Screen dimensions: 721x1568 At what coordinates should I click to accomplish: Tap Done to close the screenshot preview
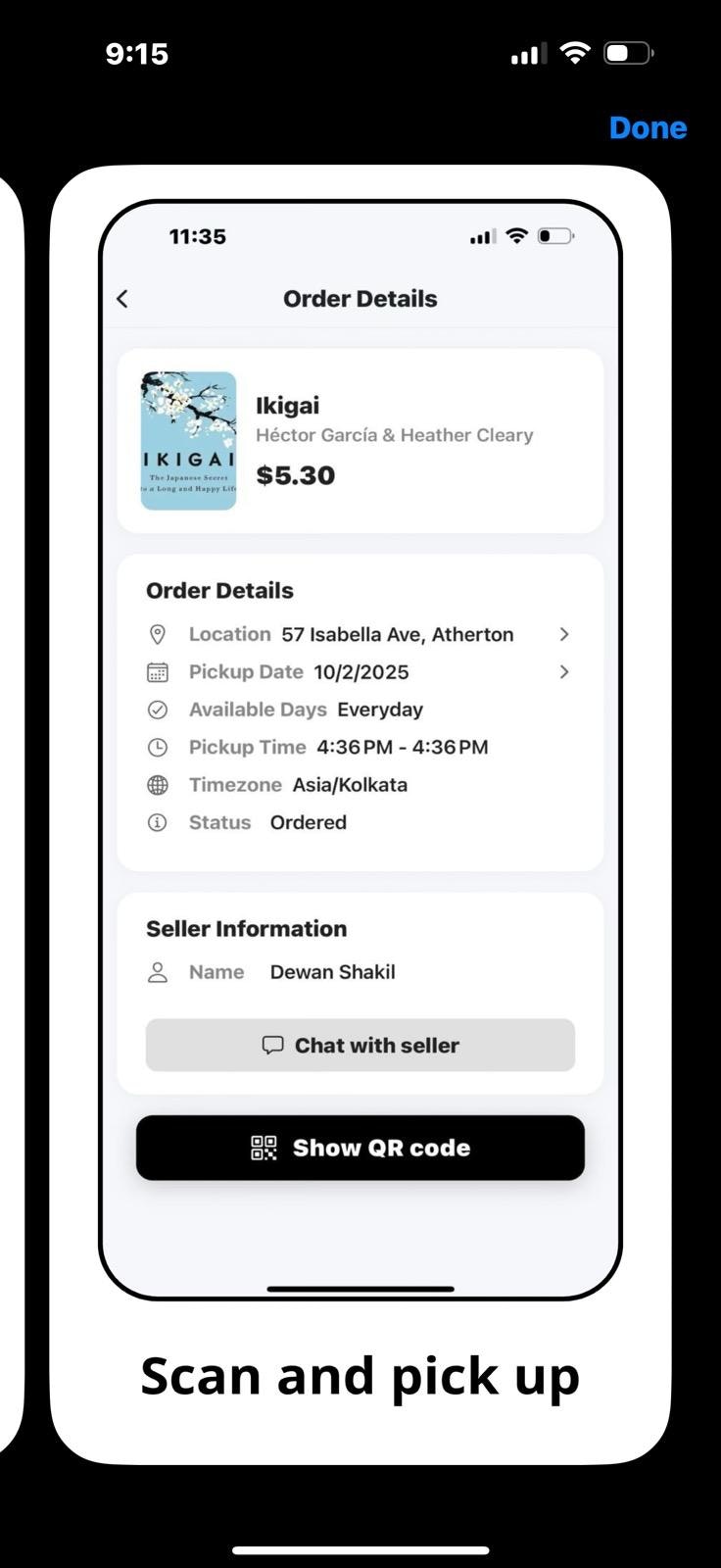click(648, 127)
